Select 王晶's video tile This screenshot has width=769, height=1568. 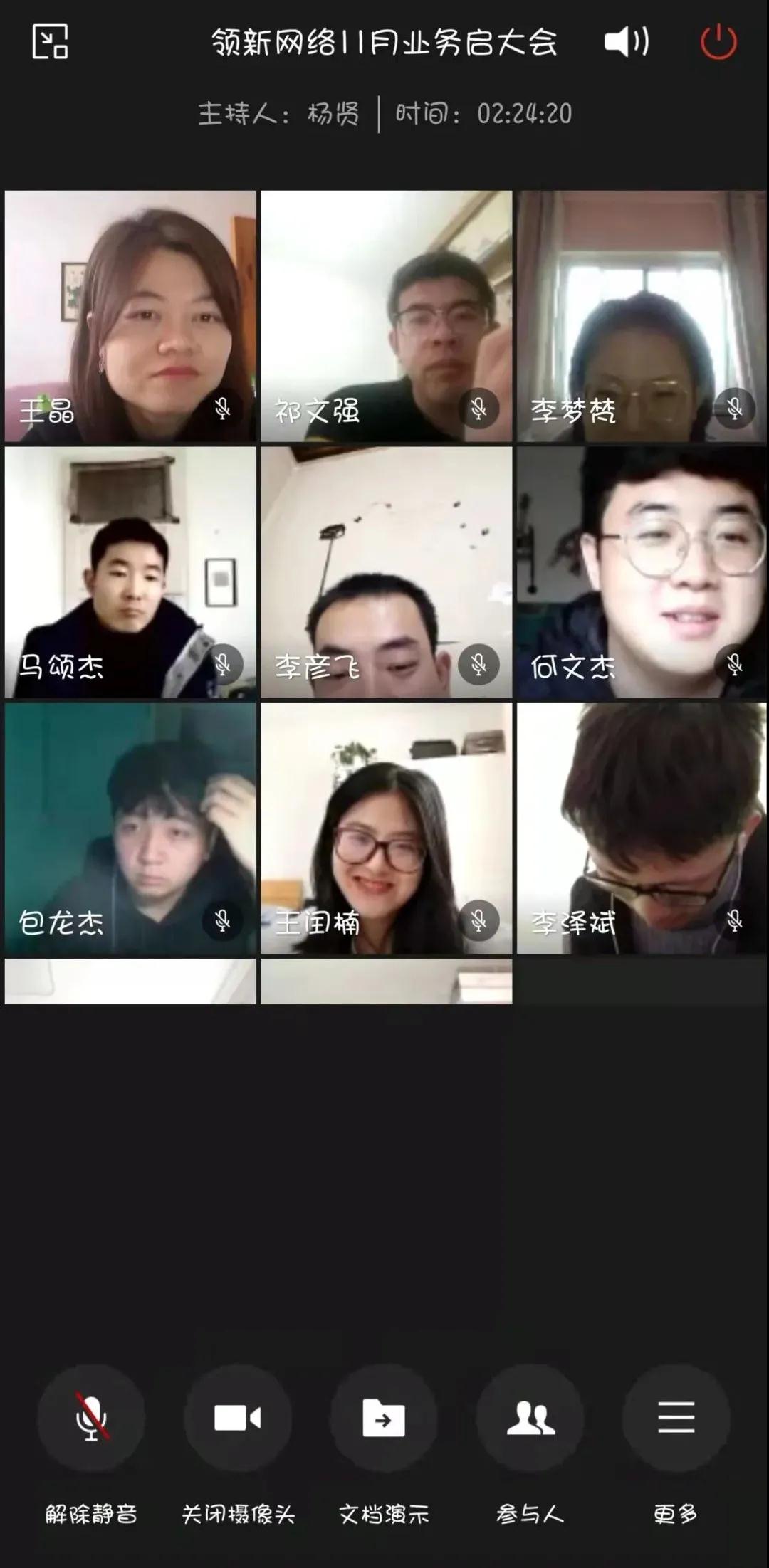point(130,316)
